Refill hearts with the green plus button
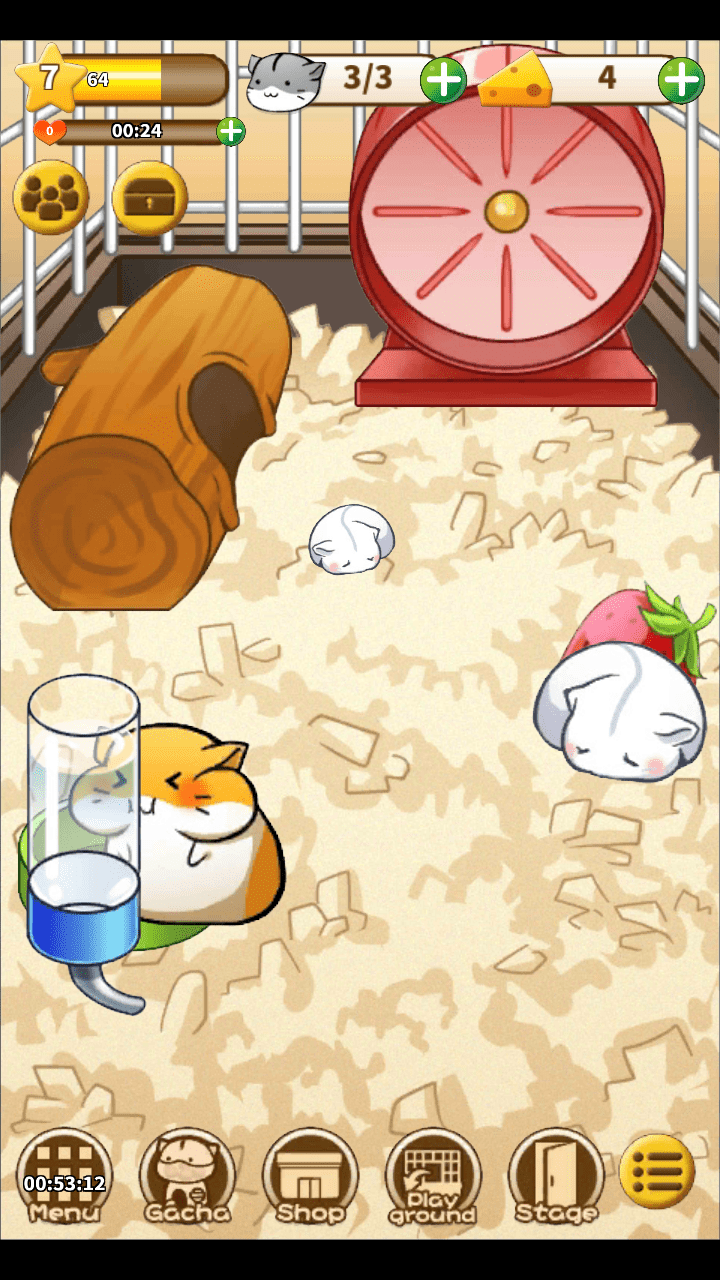 coord(231,131)
